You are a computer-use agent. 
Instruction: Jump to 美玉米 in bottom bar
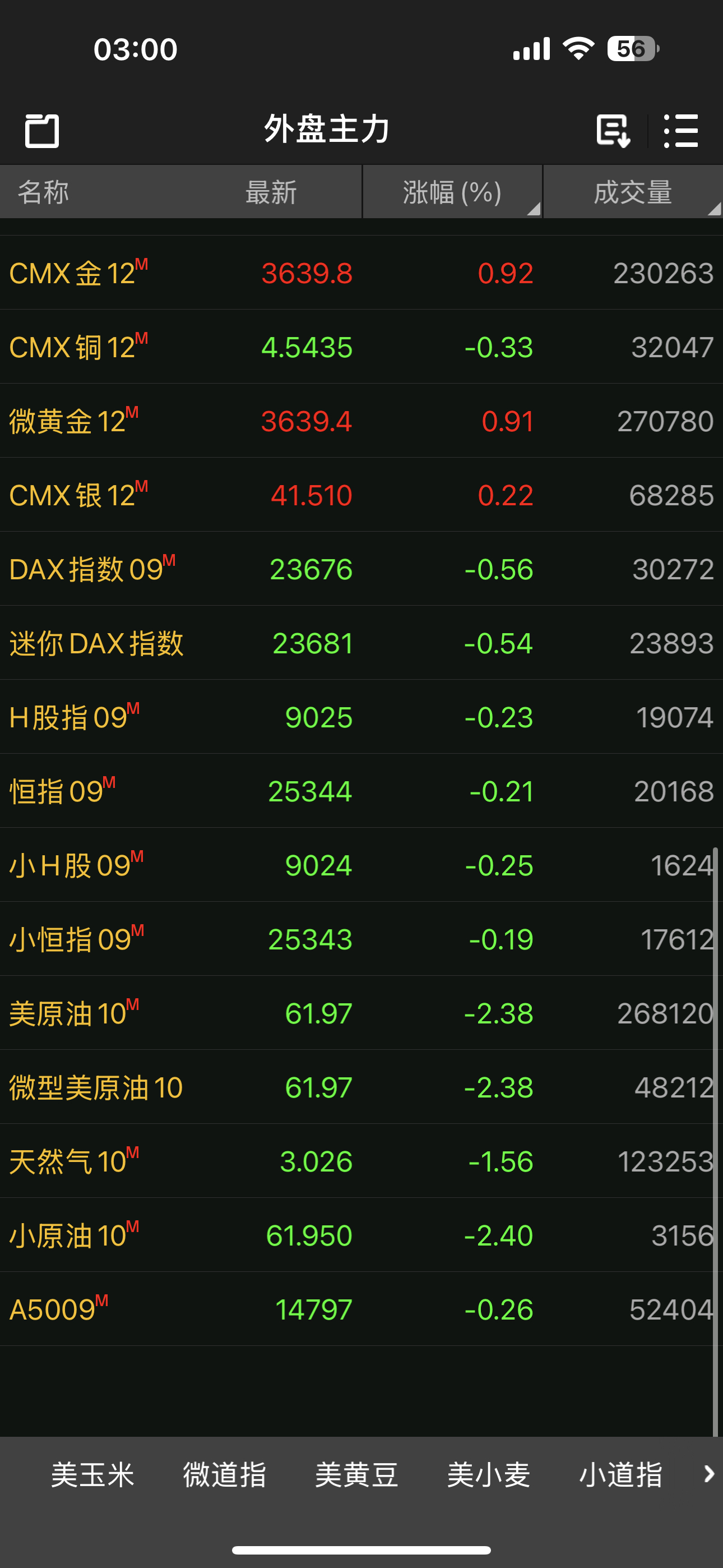pyautogui.click(x=92, y=1475)
